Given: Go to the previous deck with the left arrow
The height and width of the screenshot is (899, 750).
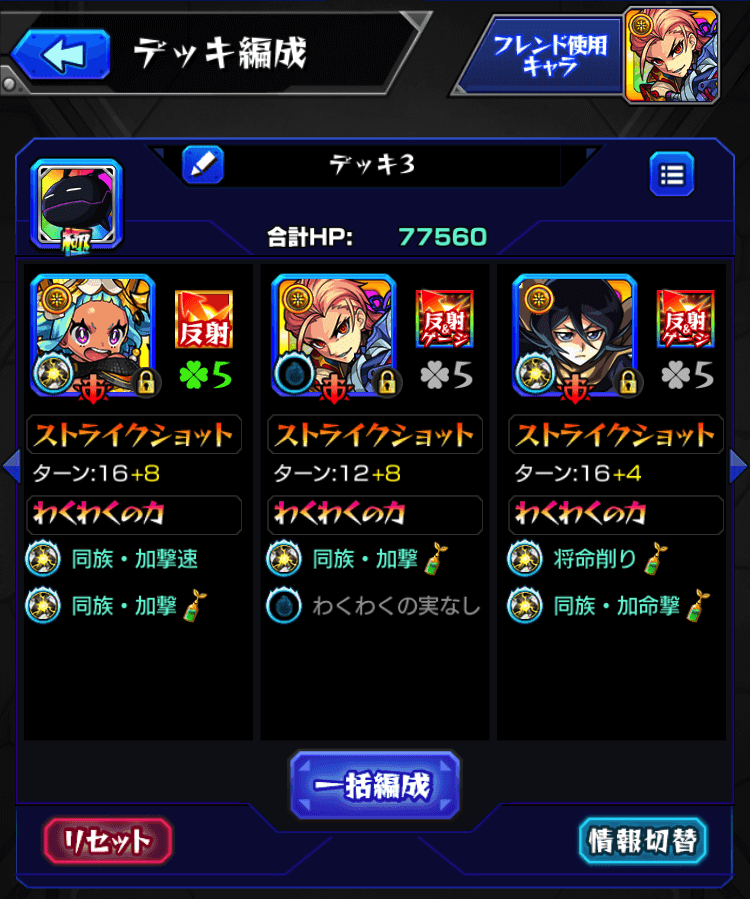Looking at the screenshot, I should click(x=11, y=462).
